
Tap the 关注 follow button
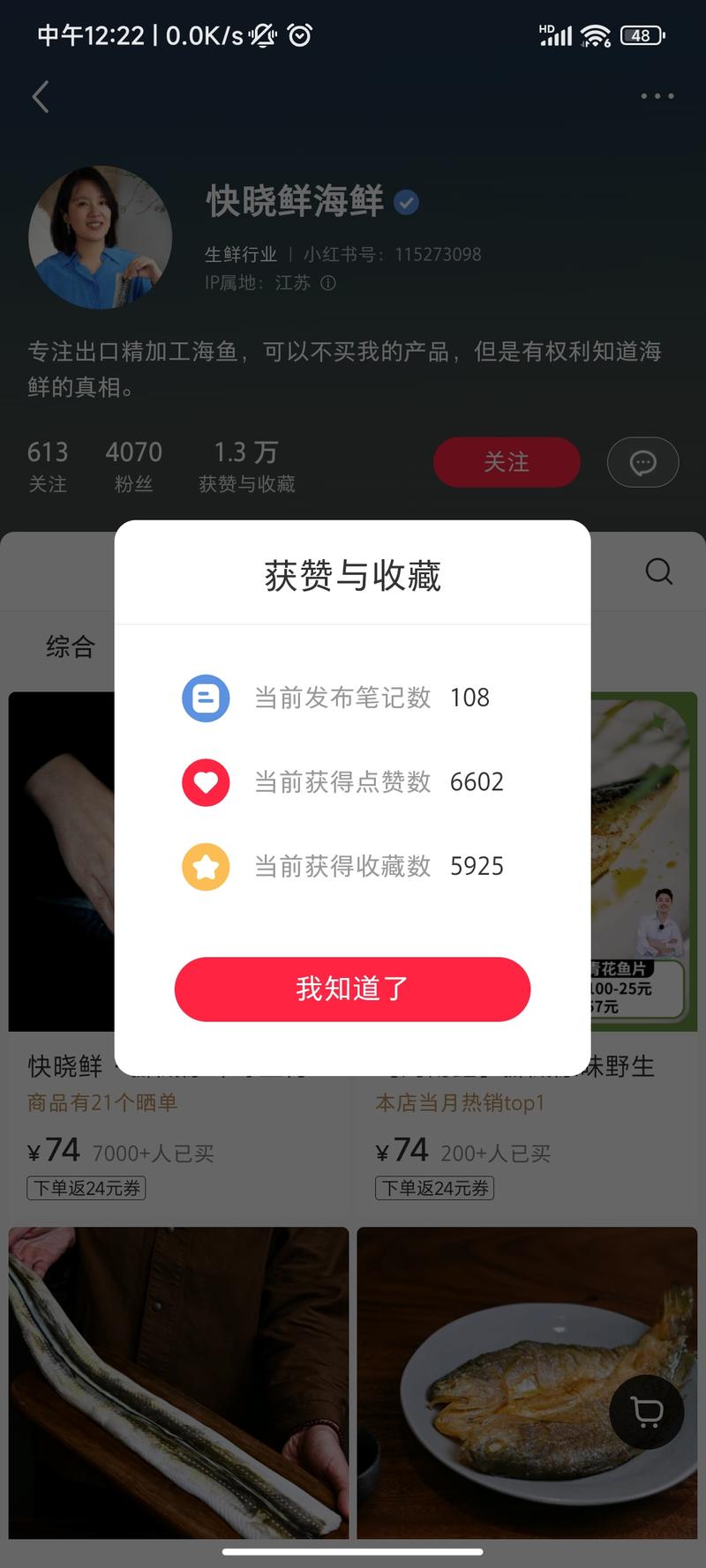(507, 462)
